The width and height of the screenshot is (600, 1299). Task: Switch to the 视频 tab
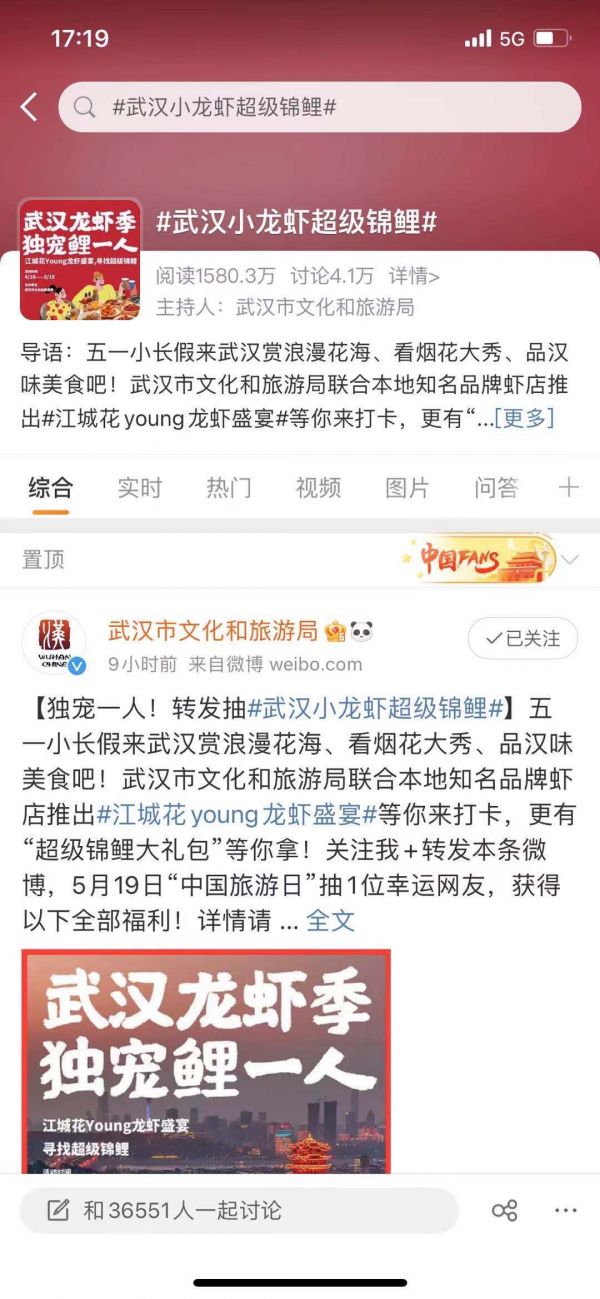[318, 487]
